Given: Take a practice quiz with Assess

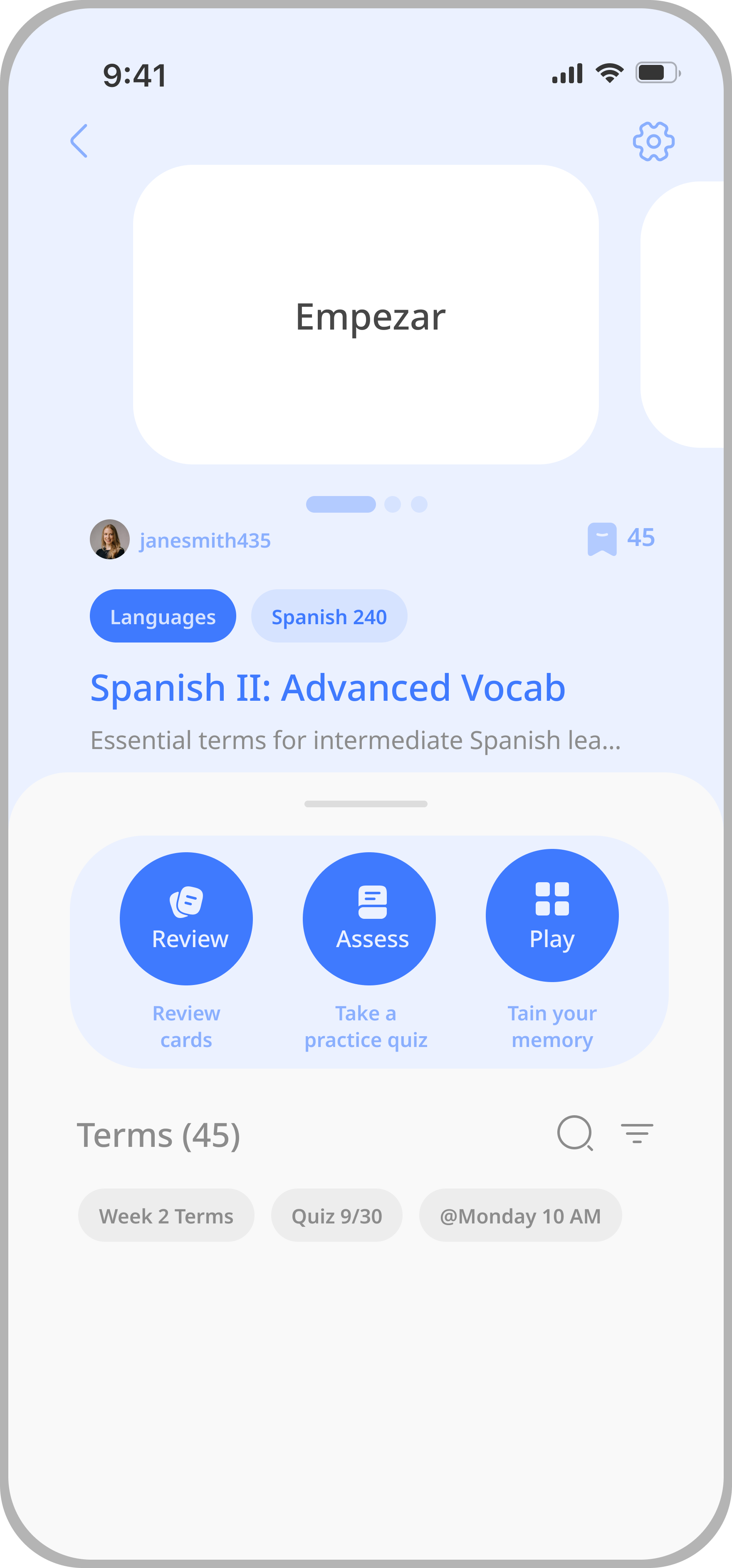Looking at the screenshot, I should click(x=369, y=918).
